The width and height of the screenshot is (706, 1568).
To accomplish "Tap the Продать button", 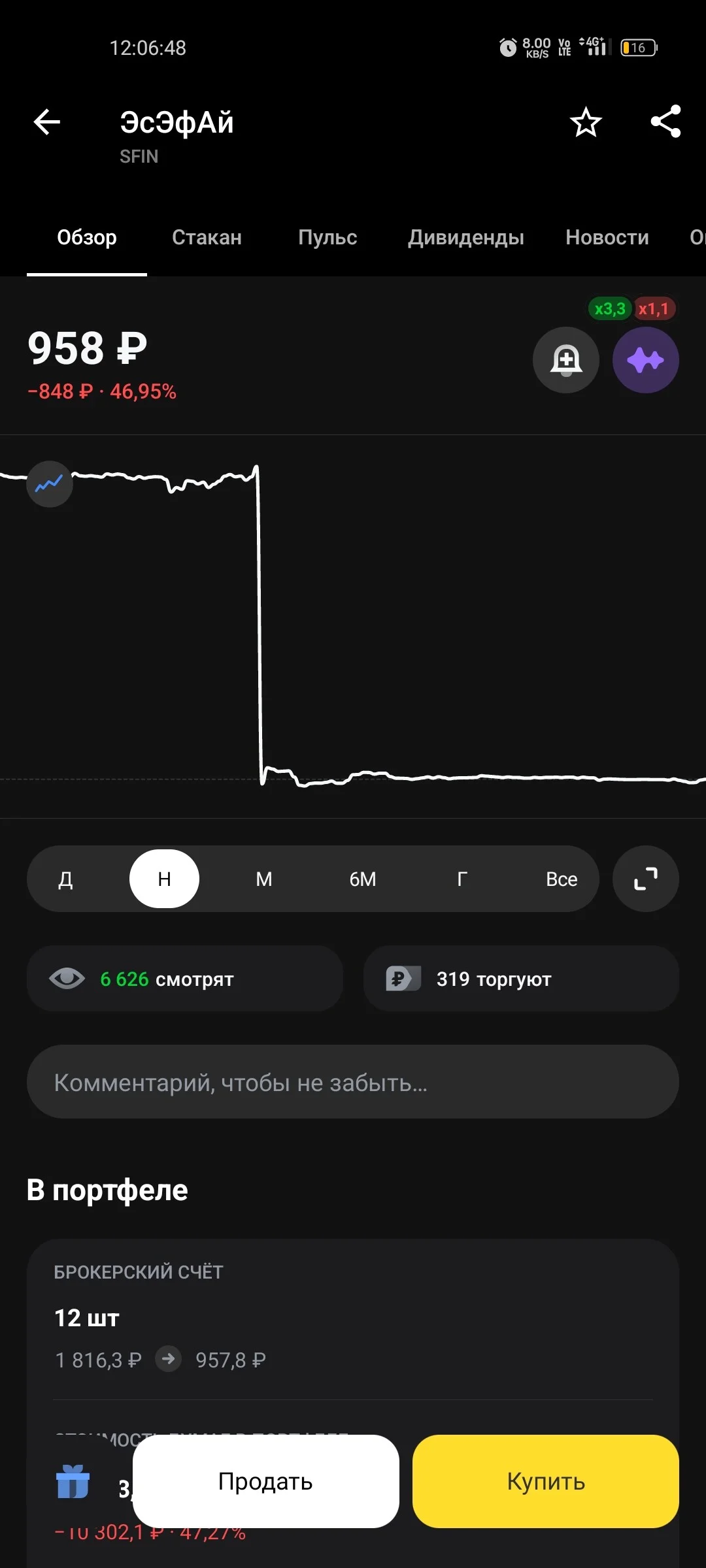I will [x=266, y=1481].
